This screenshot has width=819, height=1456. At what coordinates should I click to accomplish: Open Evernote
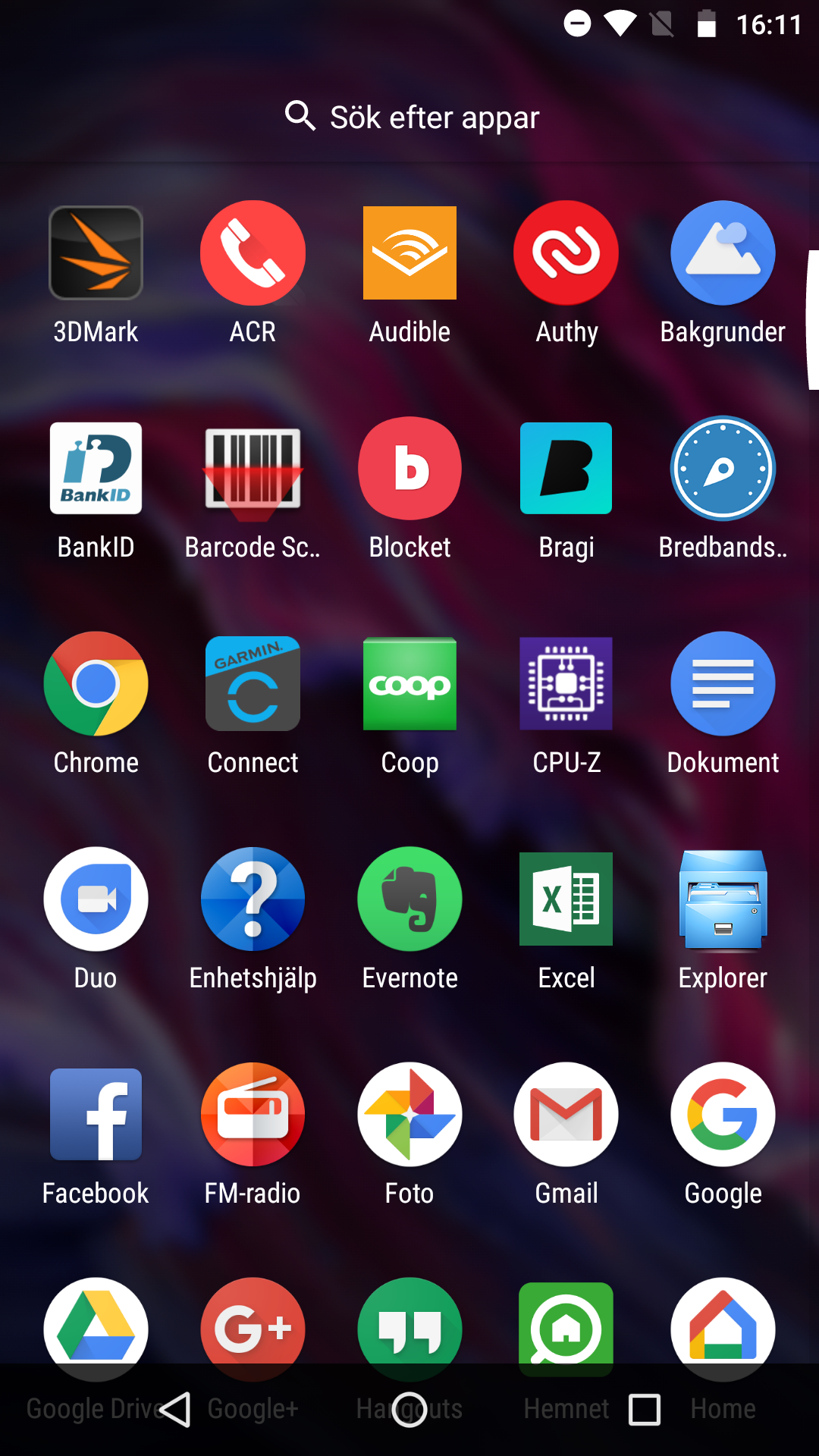(x=409, y=899)
